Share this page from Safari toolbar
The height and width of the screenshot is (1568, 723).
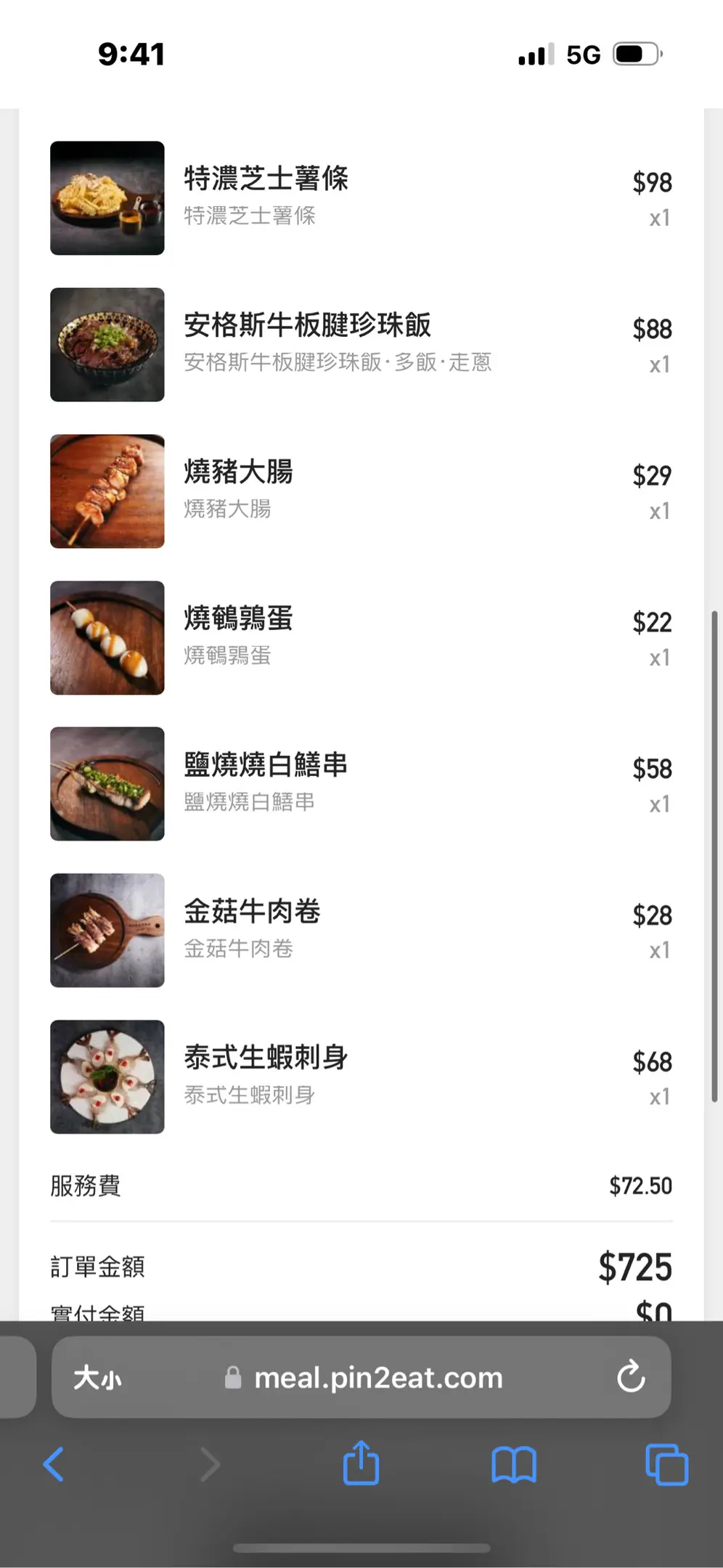361,1463
